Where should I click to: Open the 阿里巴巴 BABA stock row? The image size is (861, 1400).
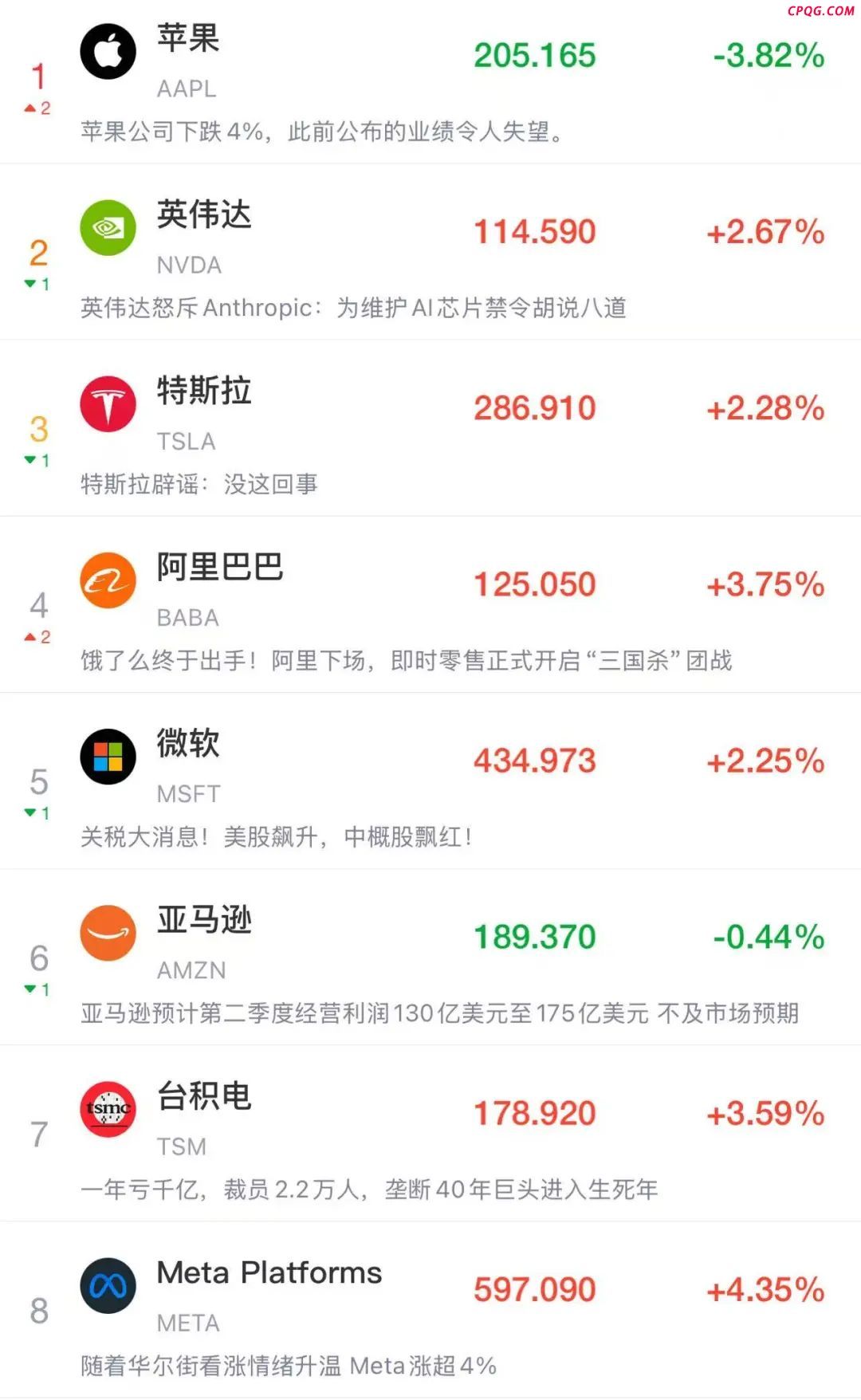pos(431,604)
